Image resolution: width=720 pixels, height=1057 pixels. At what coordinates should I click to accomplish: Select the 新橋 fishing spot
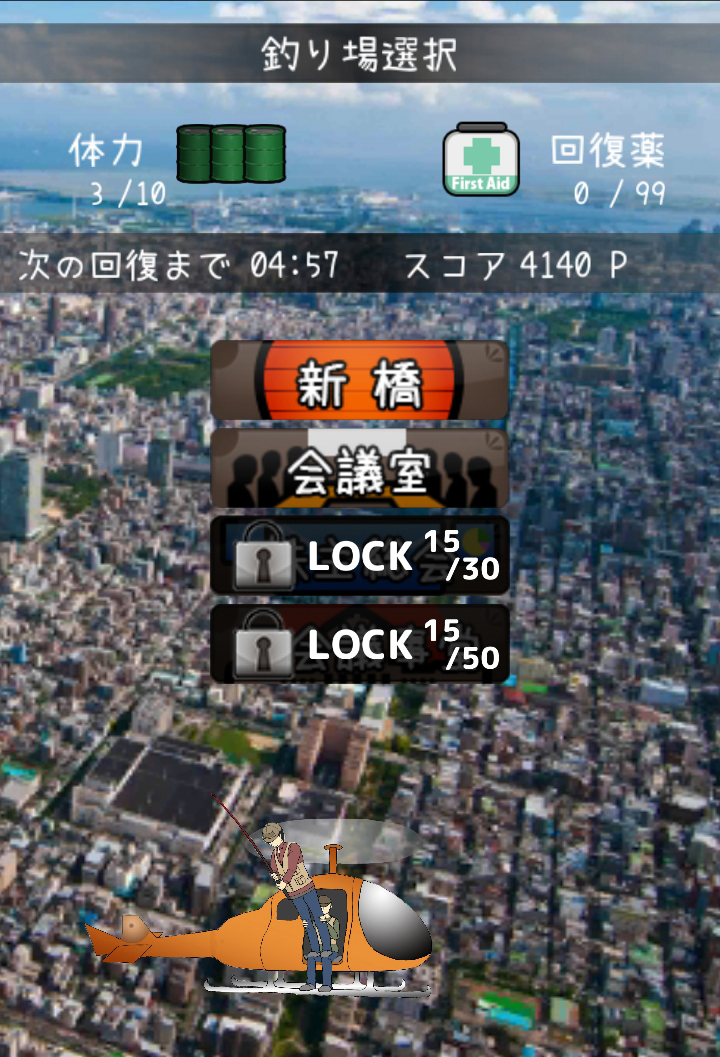pos(359,381)
